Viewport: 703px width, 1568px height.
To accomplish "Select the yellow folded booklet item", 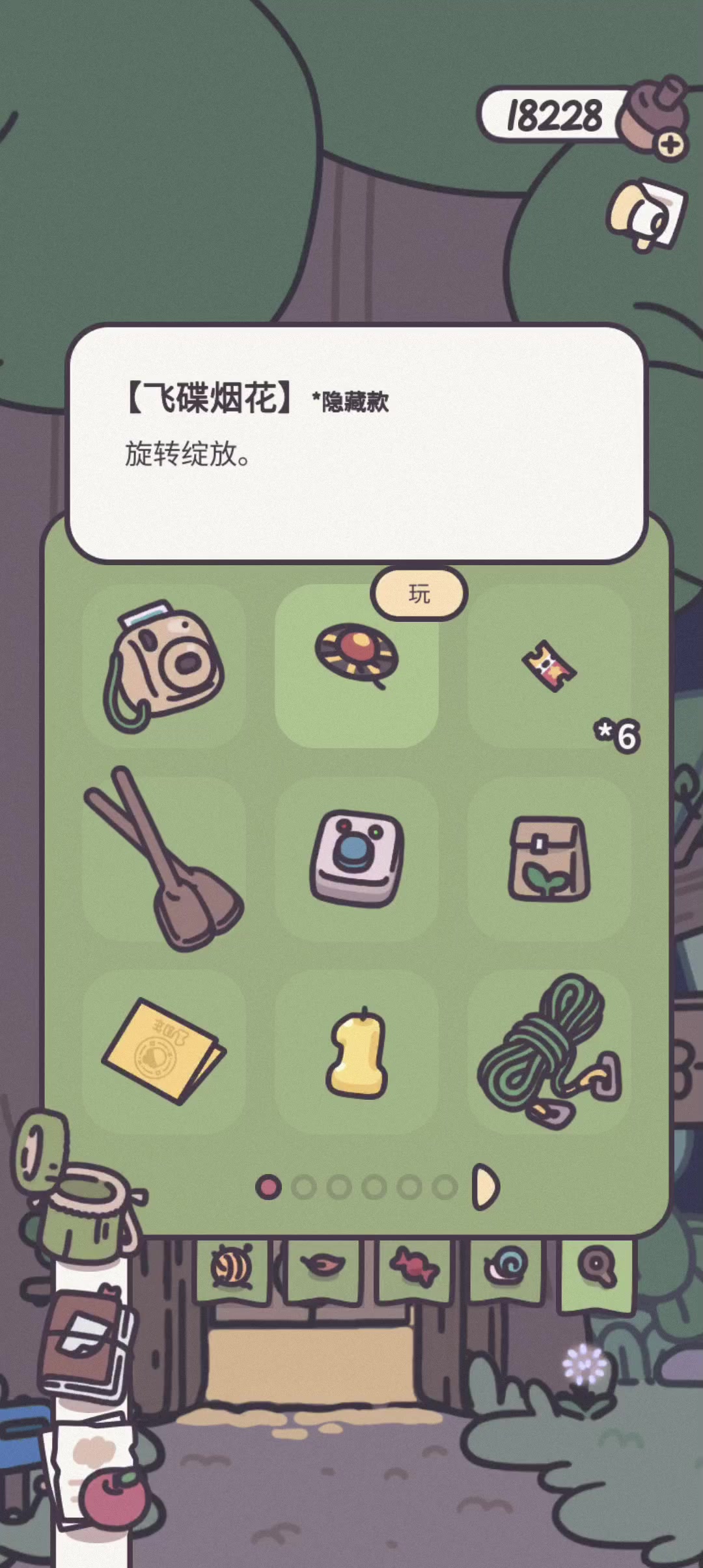I will 164,1051.
